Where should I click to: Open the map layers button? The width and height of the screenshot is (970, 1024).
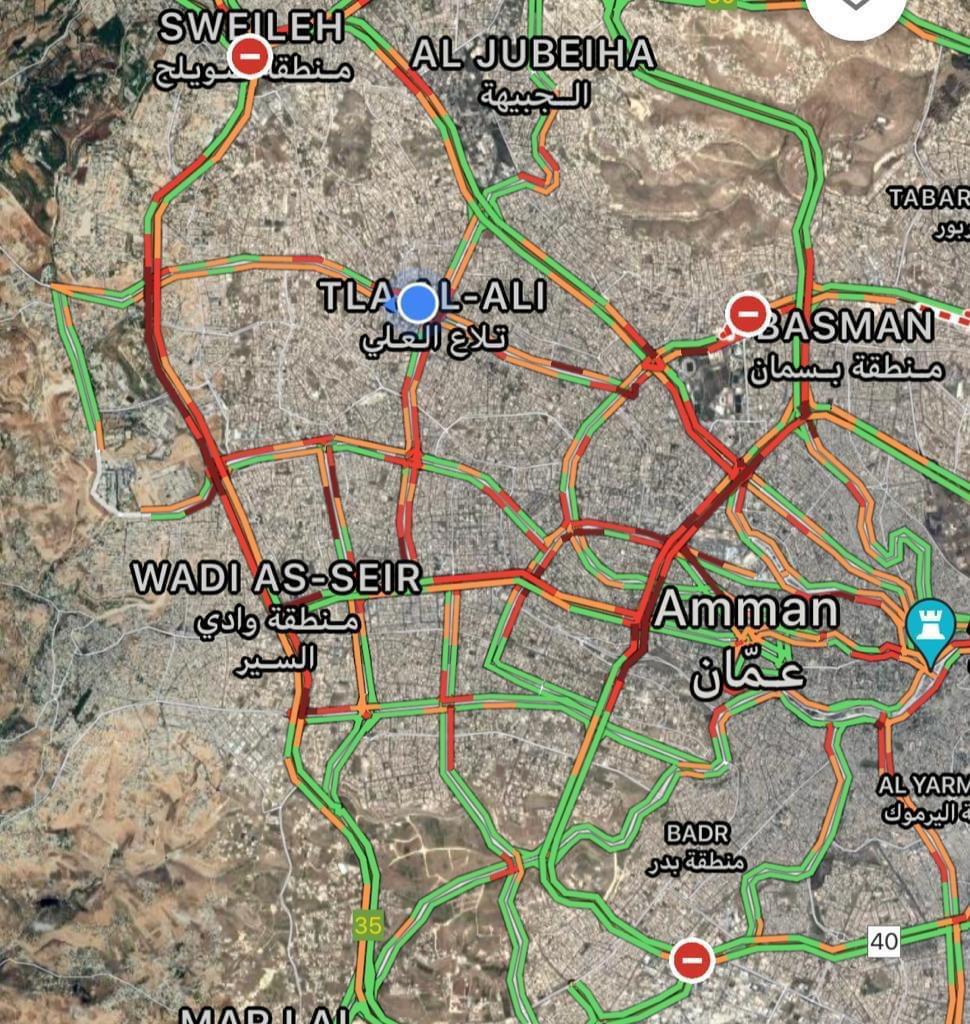[x=855, y=8]
